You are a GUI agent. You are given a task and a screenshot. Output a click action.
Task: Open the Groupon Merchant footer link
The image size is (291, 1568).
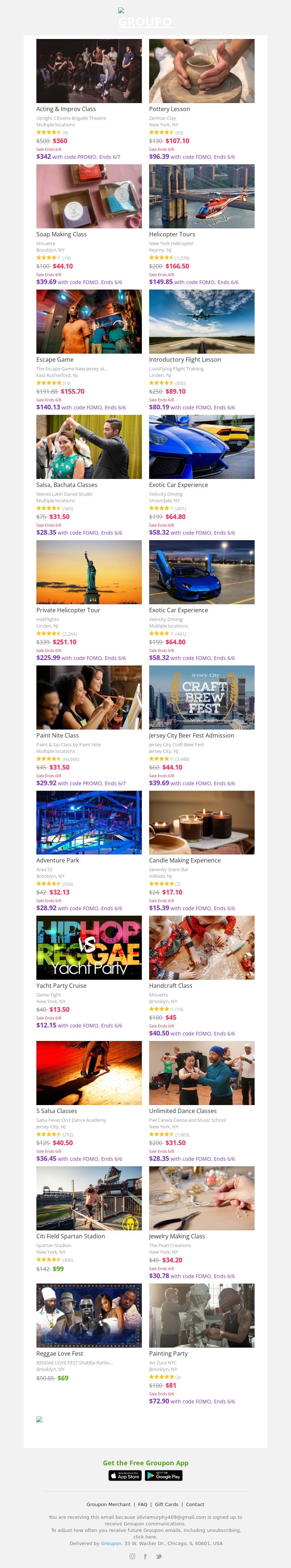pyautogui.click(x=108, y=1504)
